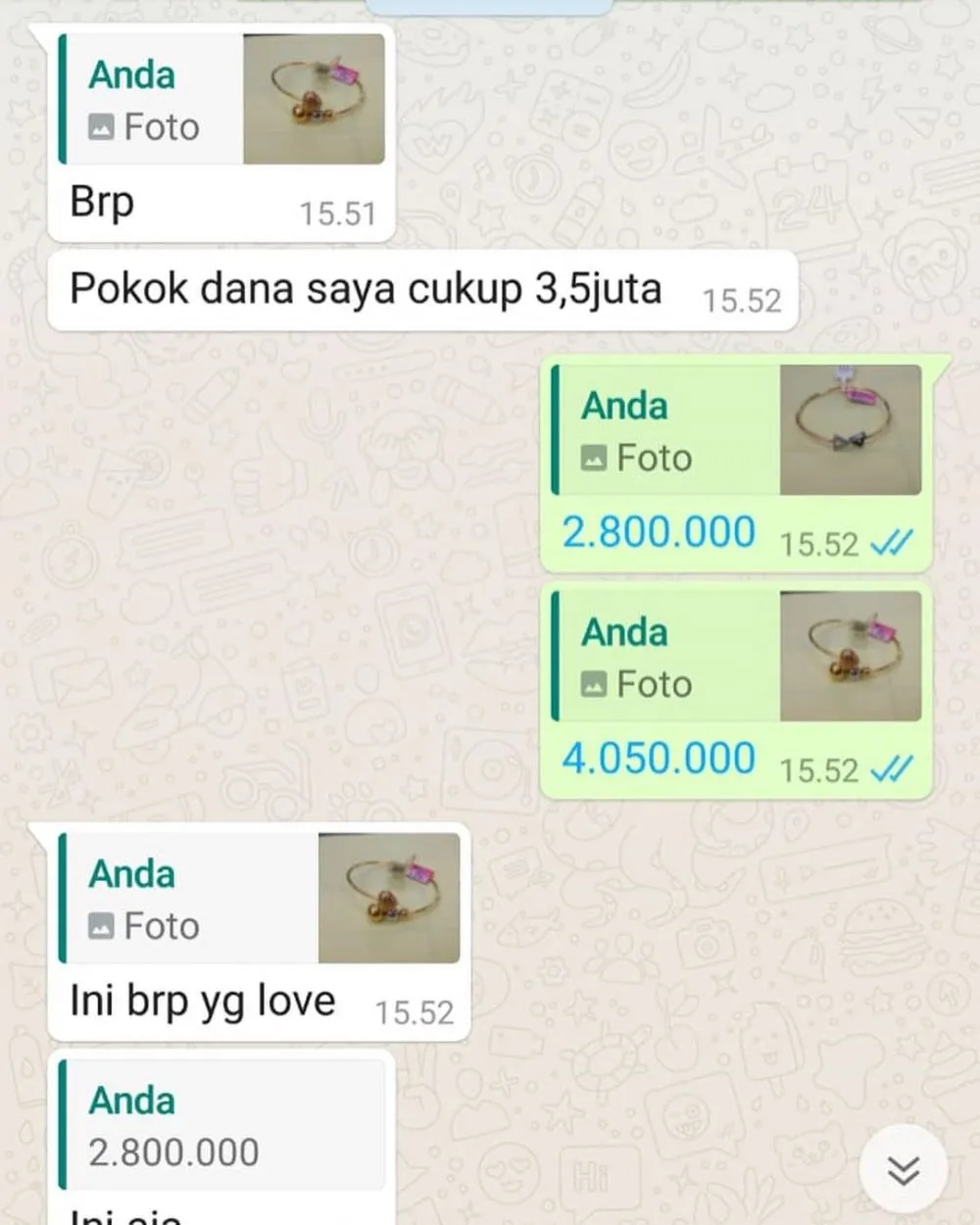Viewport: 980px width, 1225px height.
Task: Tap the Foto camera icon in the 2.800.000 message
Action: pos(595,457)
